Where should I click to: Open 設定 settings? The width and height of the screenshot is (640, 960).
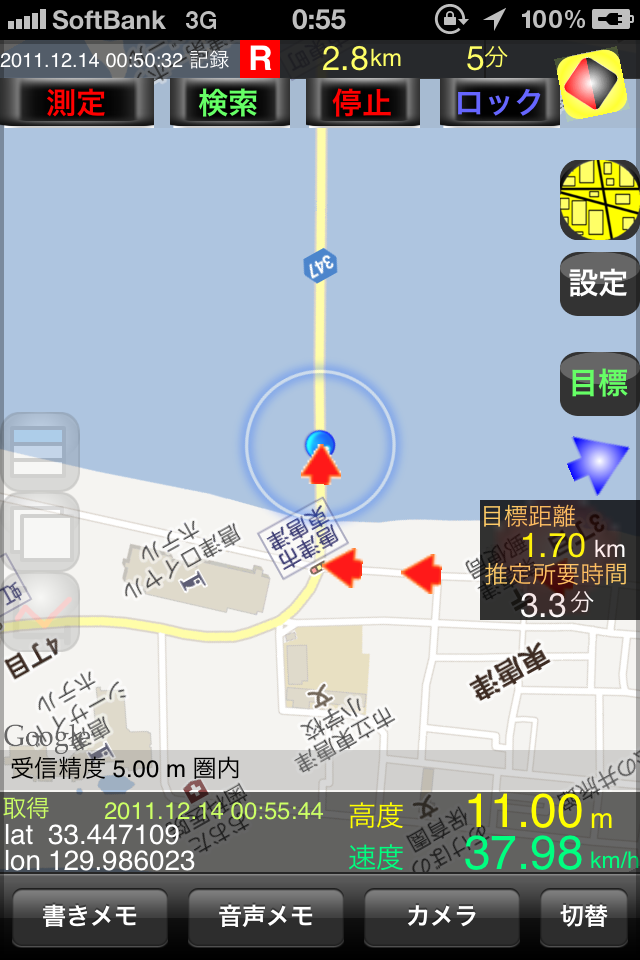tap(598, 283)
